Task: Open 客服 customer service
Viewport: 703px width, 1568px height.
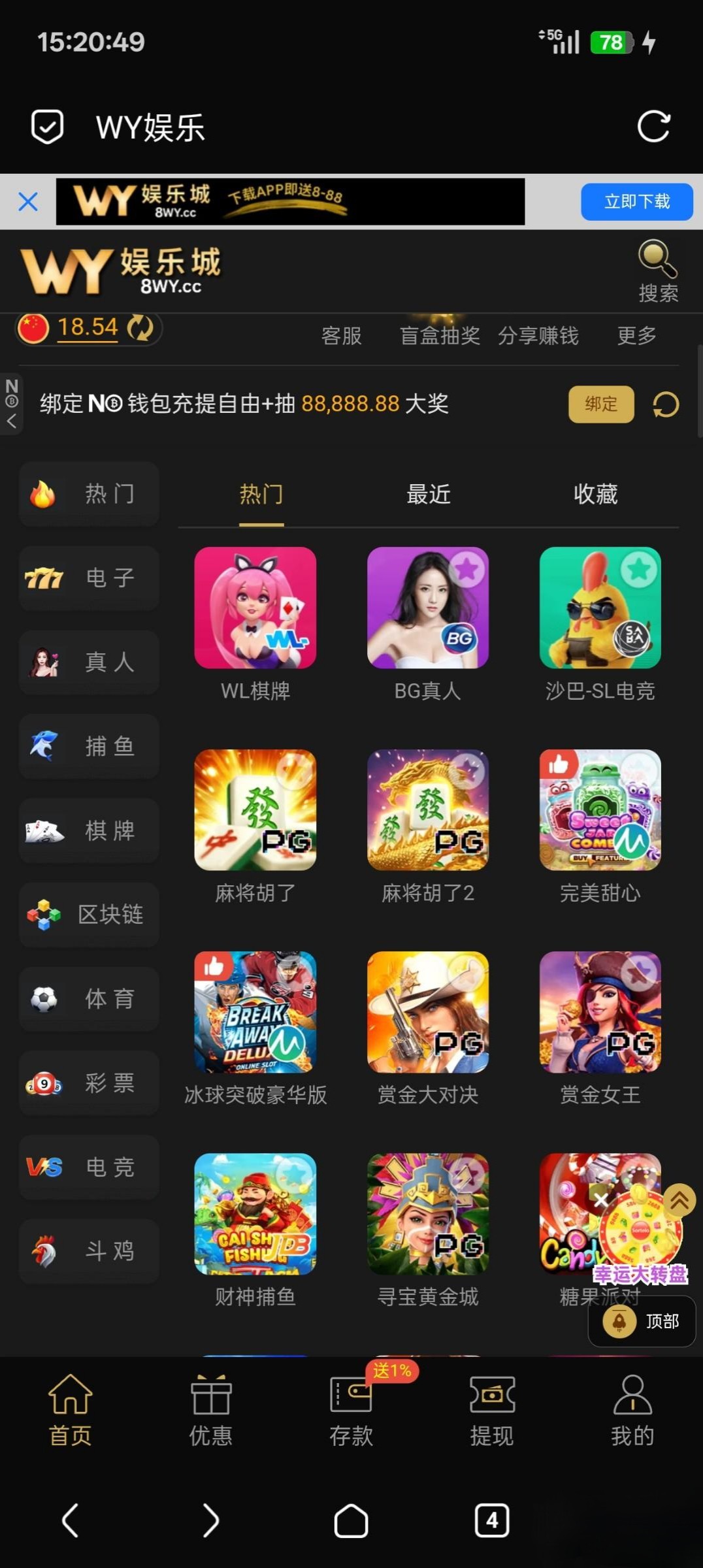Action: pos(341,336)
